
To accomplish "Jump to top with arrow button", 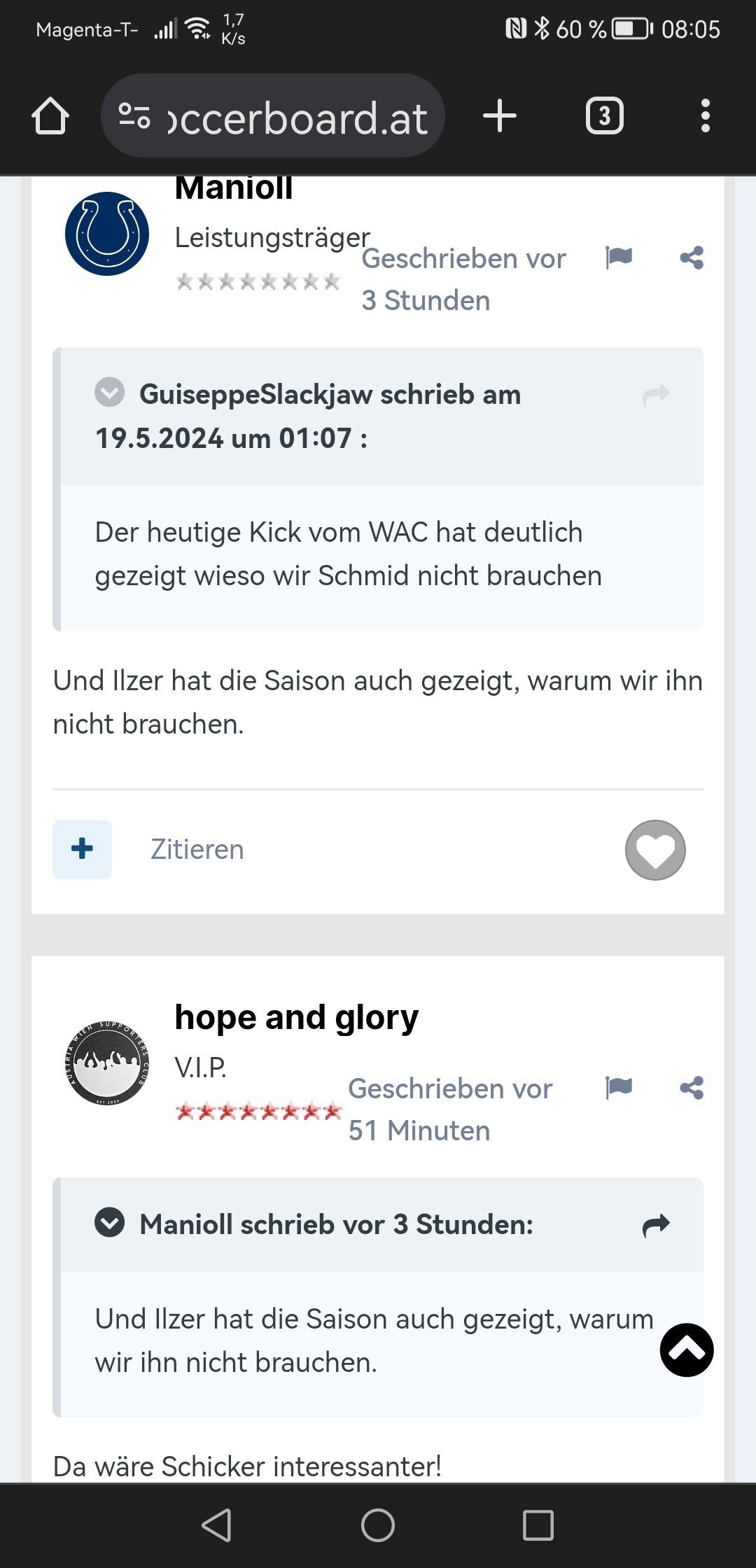I will 687,1350.
